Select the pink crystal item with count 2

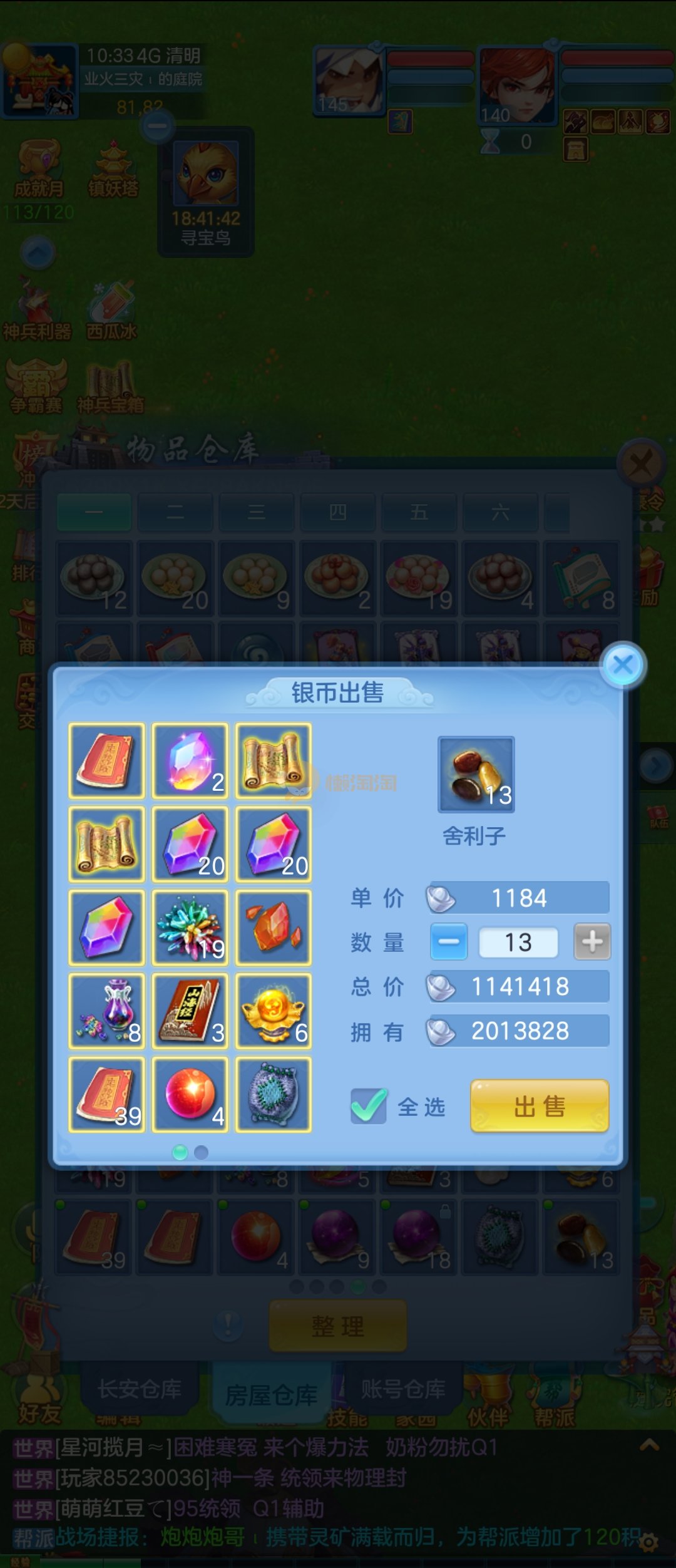coord(190,761)
